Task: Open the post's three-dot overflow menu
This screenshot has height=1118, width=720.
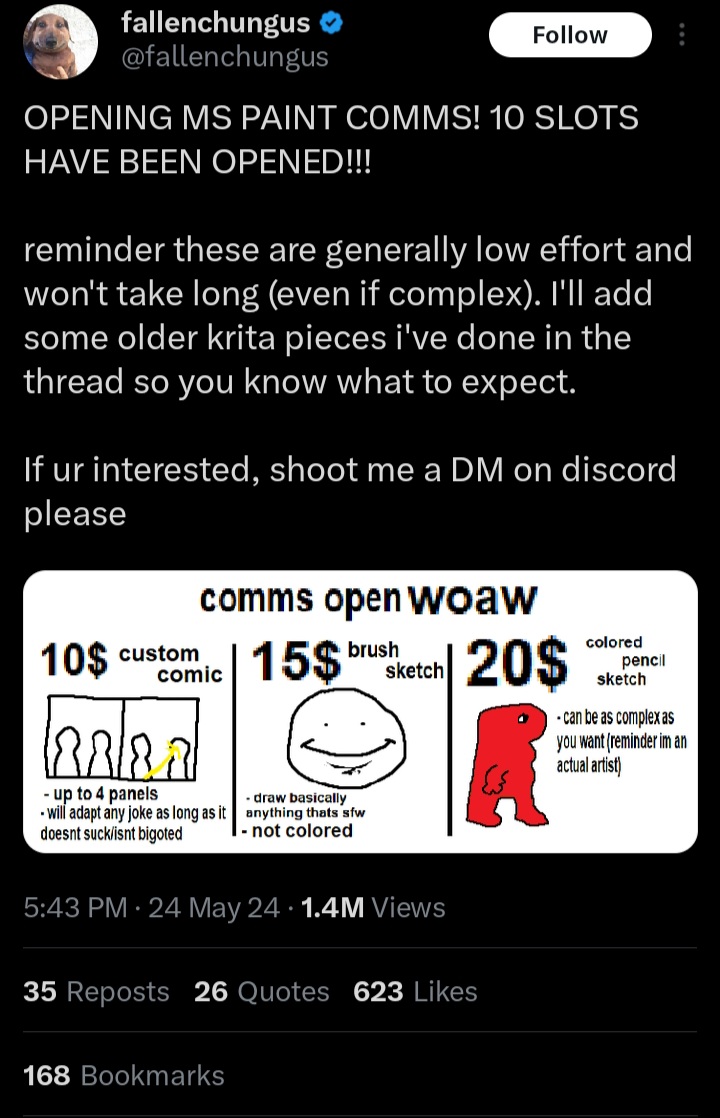Action: point(683,35)
